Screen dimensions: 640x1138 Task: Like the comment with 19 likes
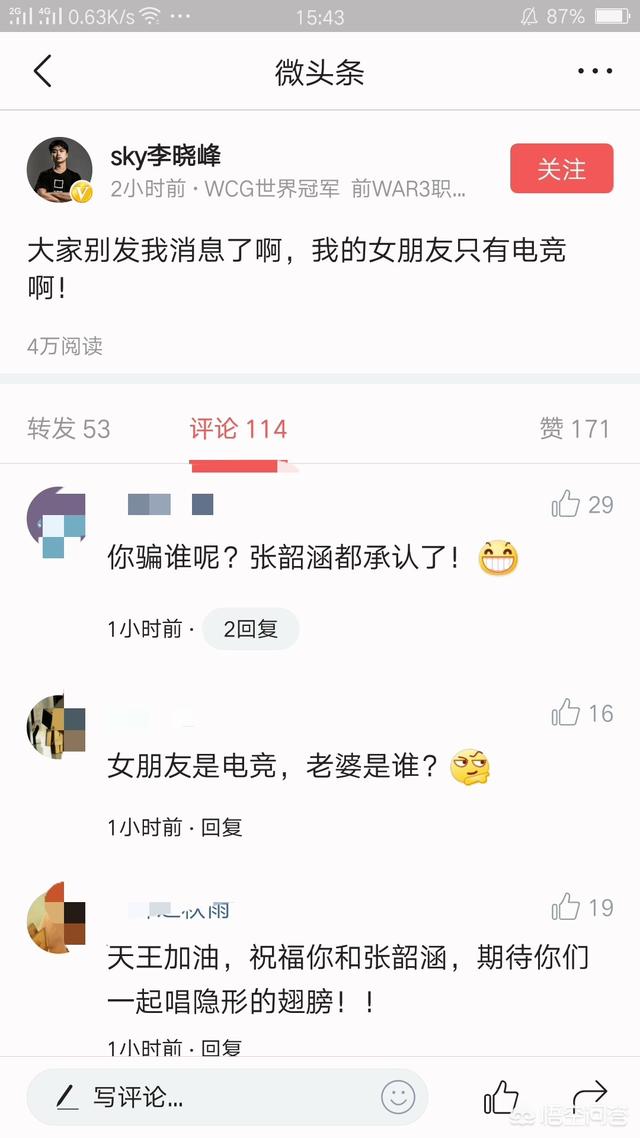click(567, 907)
